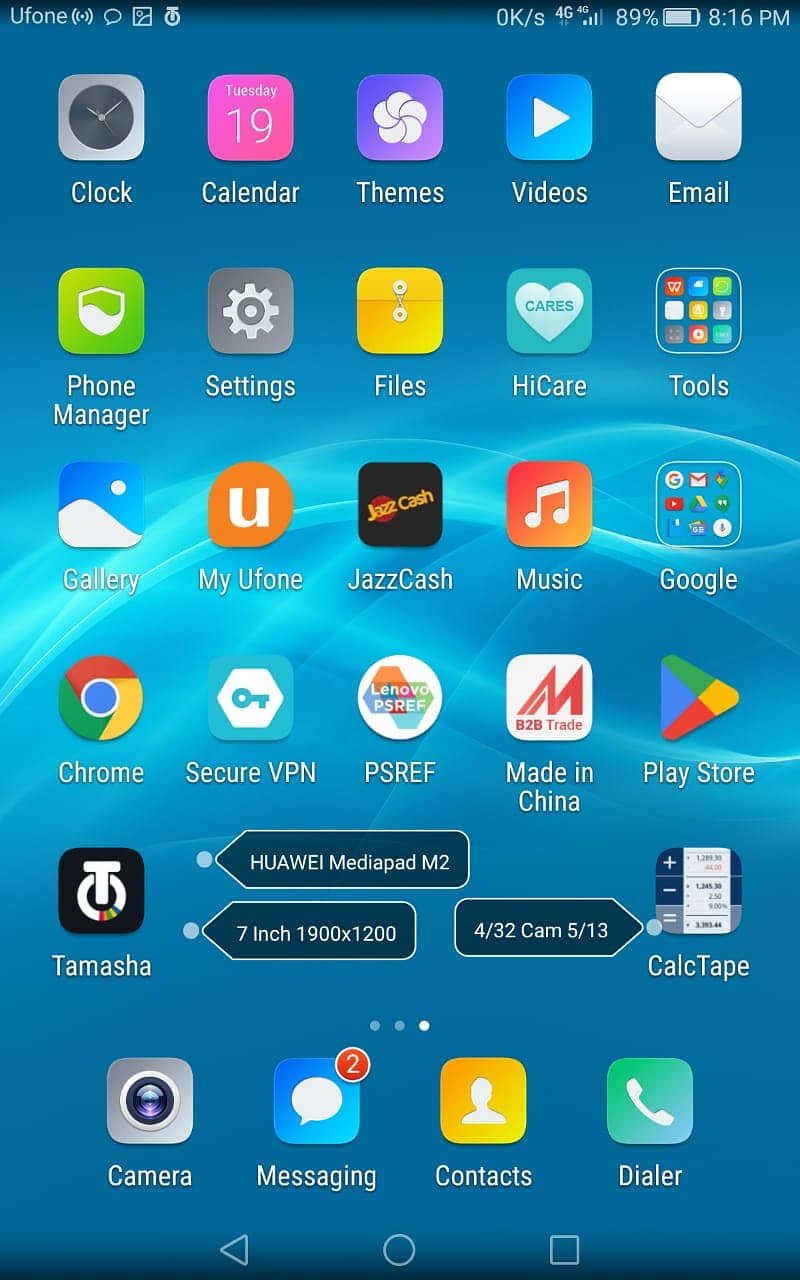
Task: Launch the Calendar app
Action: (x=250, y=118)
